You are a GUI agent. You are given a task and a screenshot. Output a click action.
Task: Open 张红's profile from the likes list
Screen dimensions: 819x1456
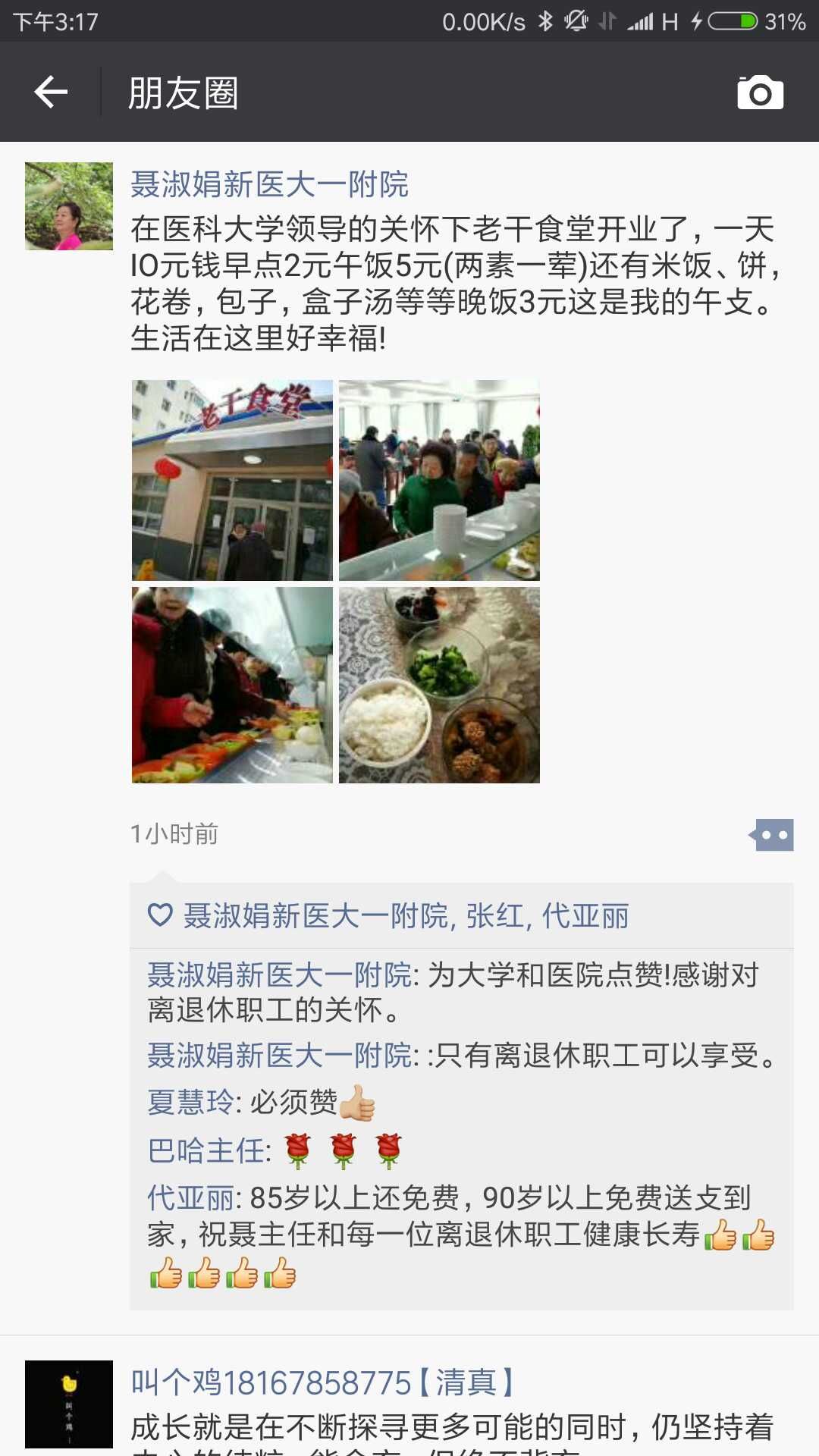(x=497, y=916)
